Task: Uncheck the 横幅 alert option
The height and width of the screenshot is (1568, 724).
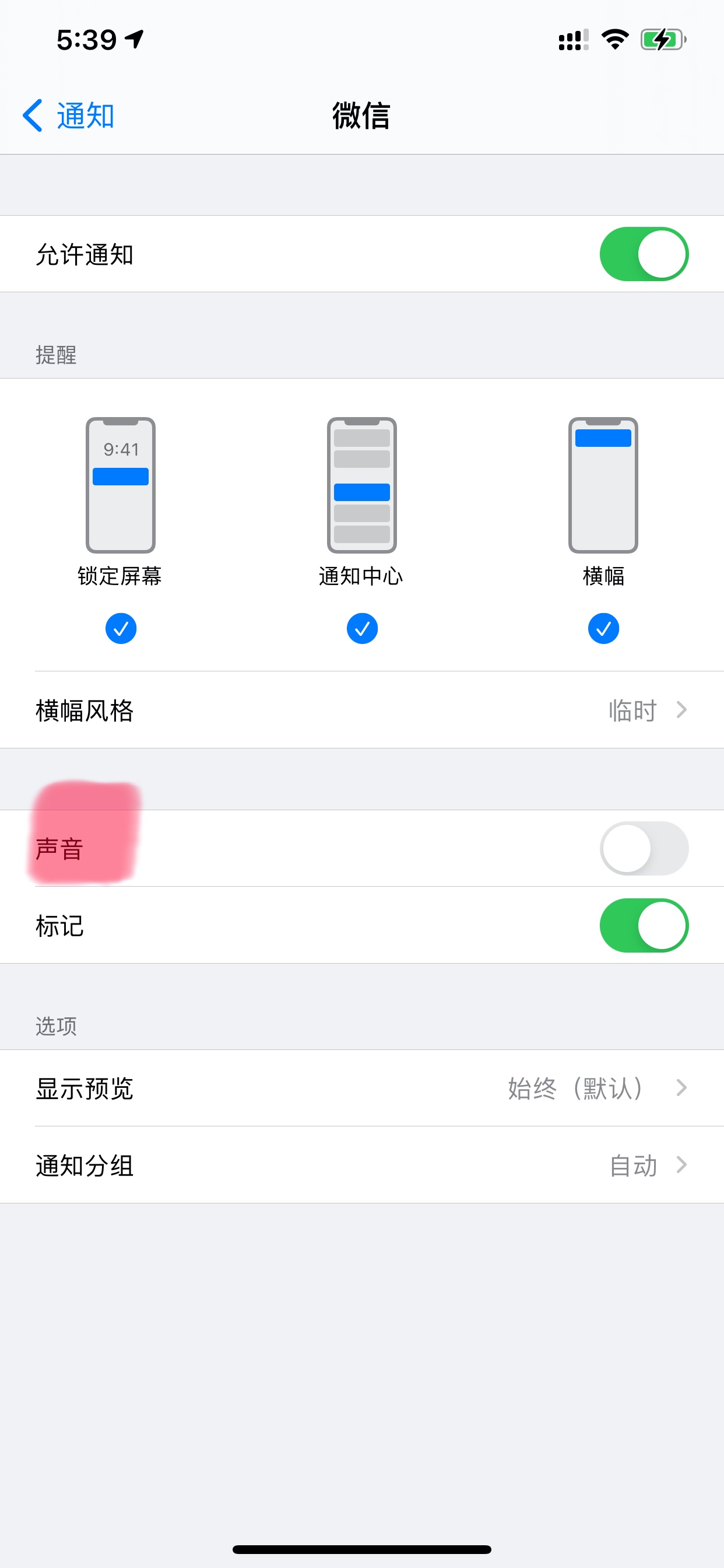Action: [x=603, y=628]
